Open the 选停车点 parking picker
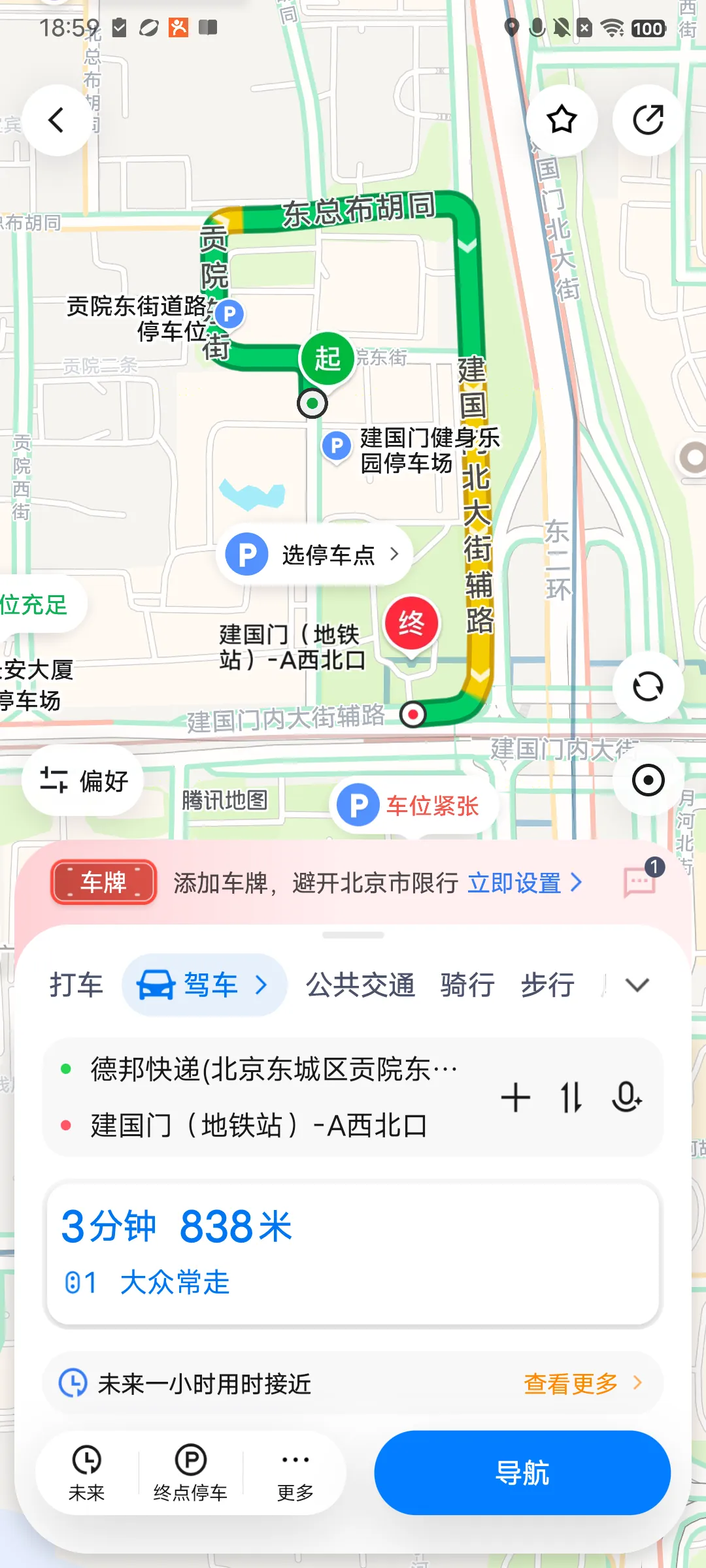Viewport: 706px width, 1568px height. pos(314,555)
